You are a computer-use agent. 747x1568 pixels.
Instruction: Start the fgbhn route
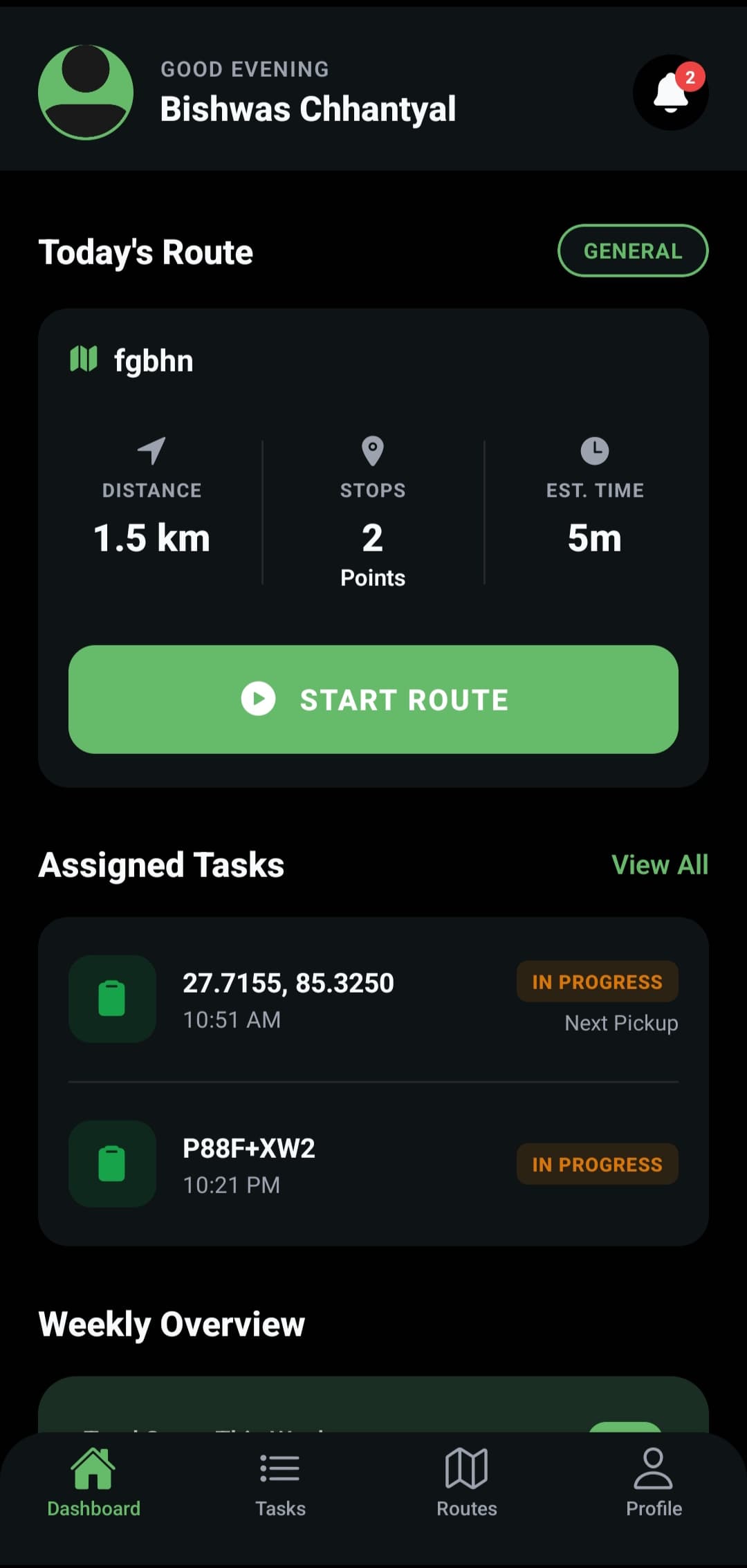coord(373,699)
